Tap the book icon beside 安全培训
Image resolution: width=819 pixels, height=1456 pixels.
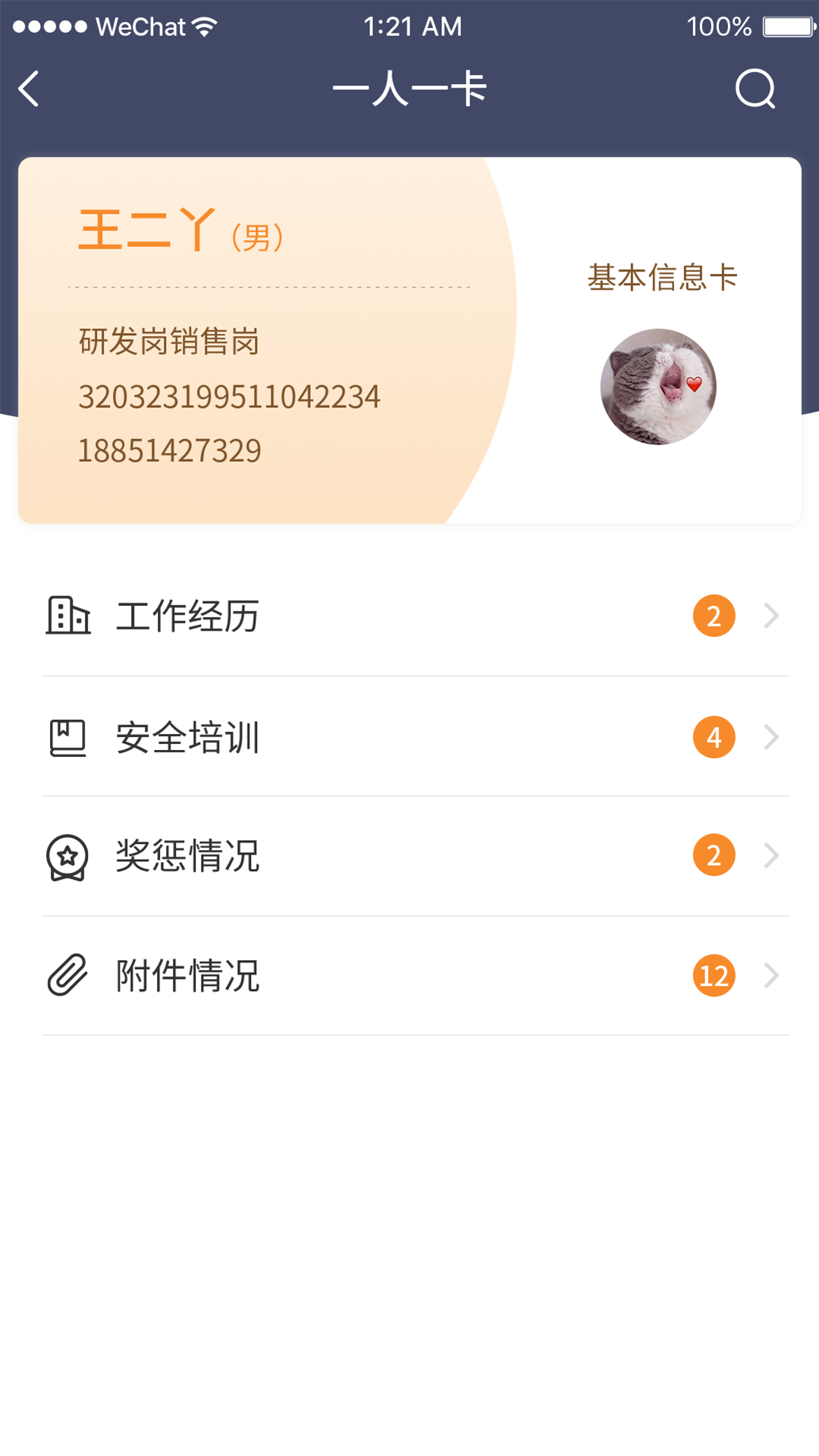coord(67,736)
